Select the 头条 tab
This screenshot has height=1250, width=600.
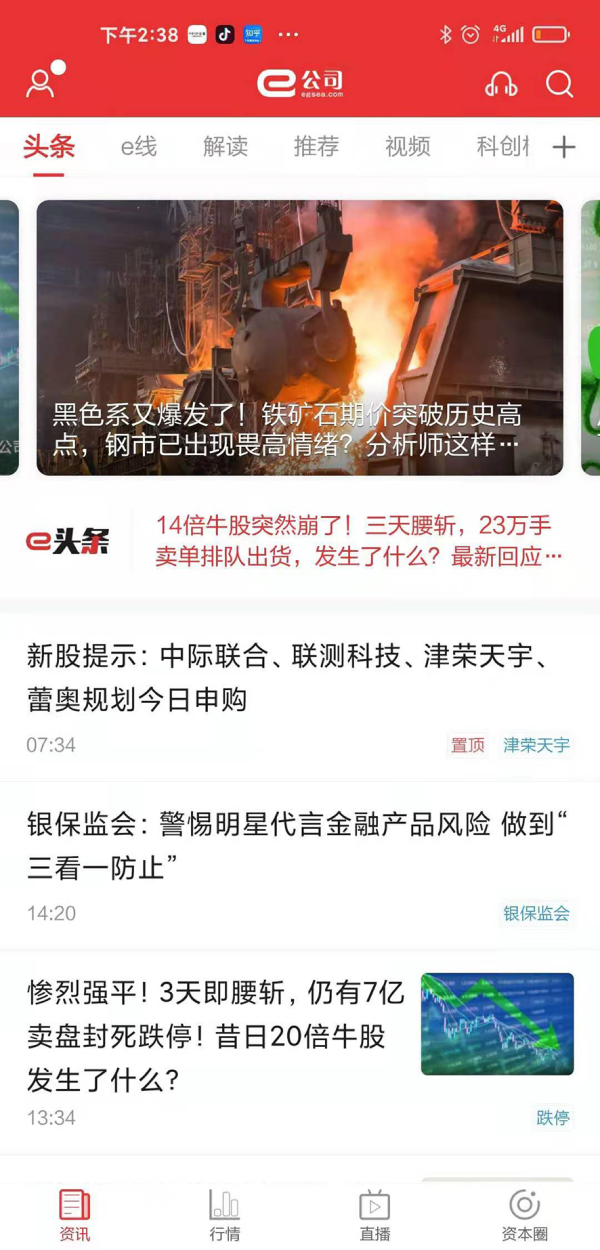(x=48, y=147)
